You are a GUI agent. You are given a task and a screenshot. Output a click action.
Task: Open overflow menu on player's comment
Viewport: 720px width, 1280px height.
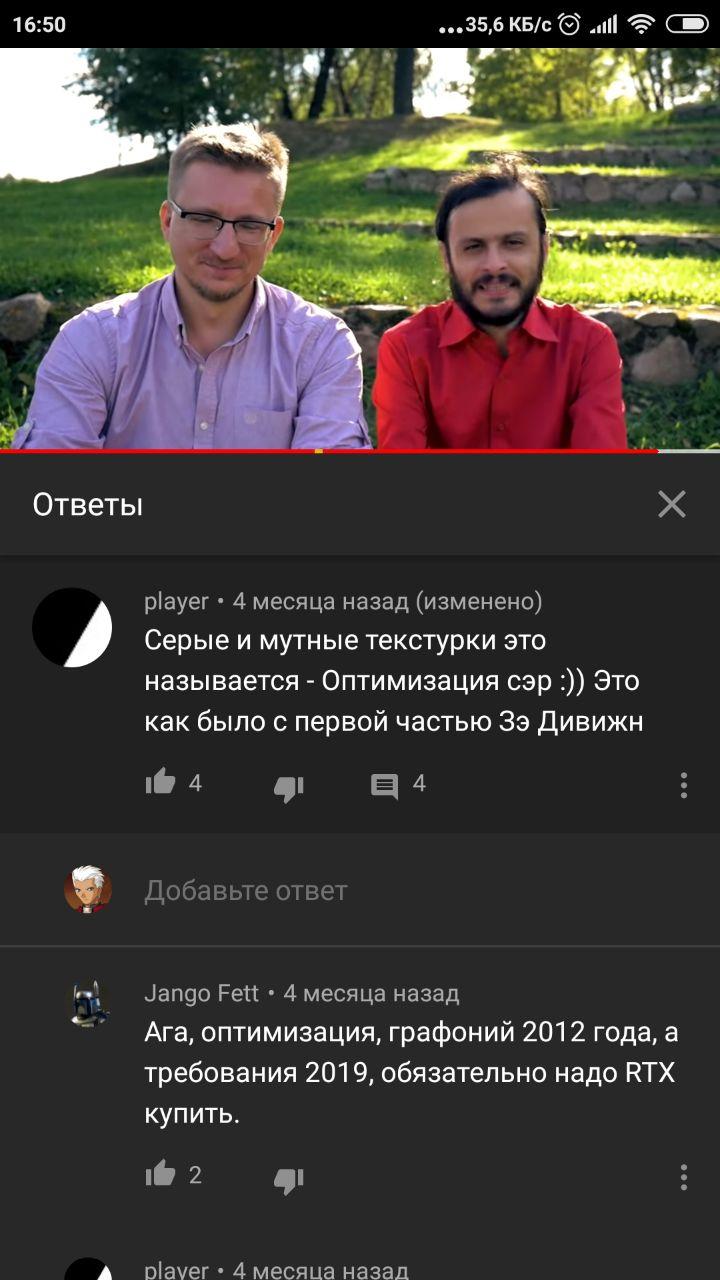[x=684, y=785]
